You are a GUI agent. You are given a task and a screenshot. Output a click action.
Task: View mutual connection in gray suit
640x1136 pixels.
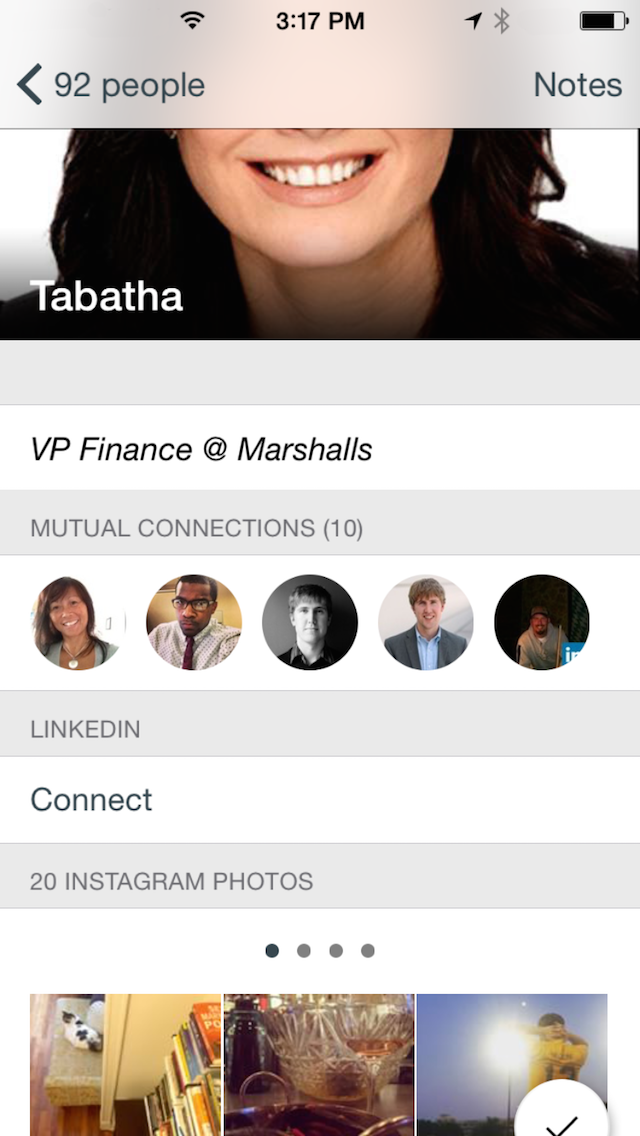pyautogui.click(x=426, y=622)
